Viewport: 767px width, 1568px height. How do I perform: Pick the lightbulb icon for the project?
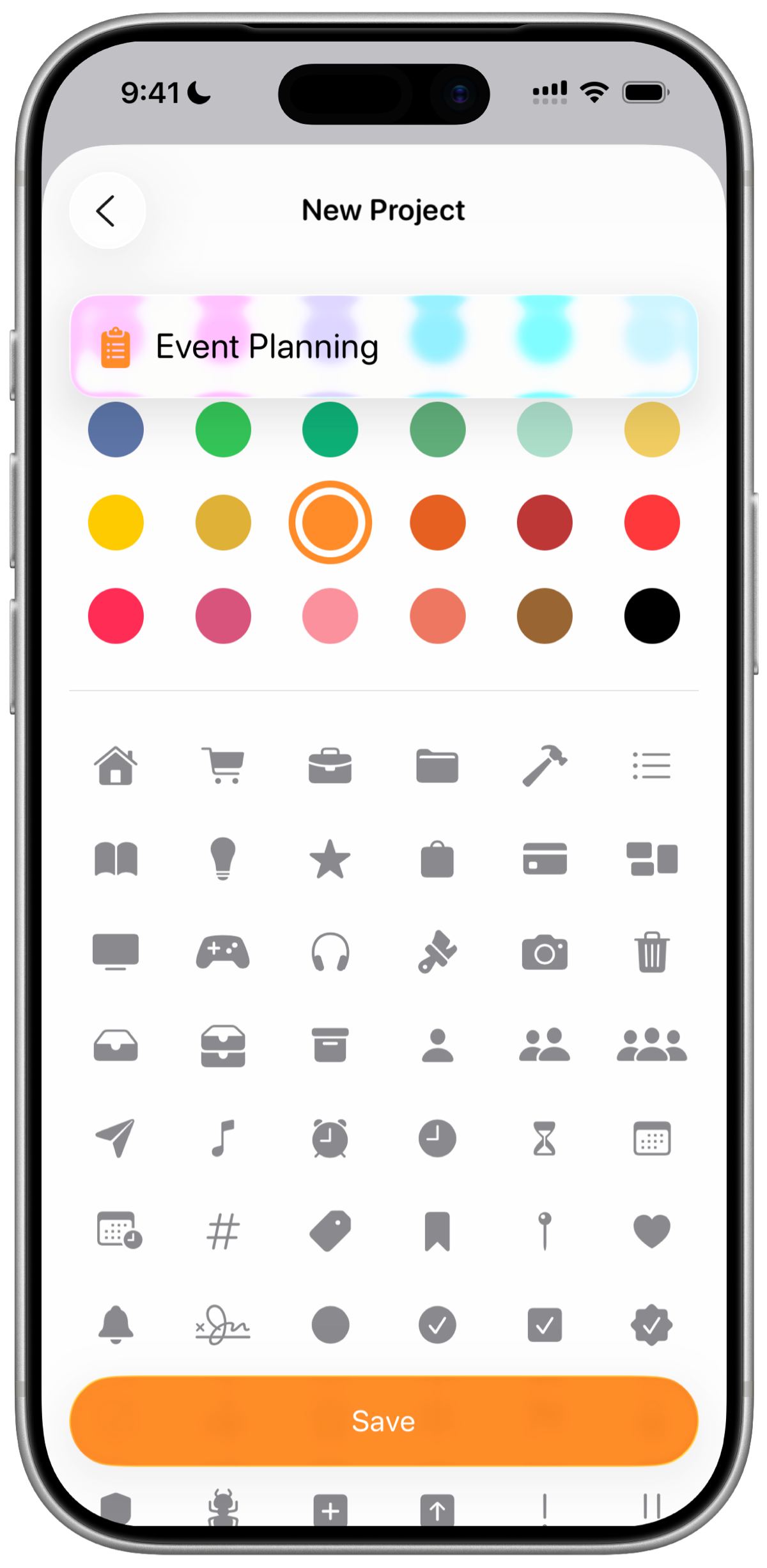(222, 859)
